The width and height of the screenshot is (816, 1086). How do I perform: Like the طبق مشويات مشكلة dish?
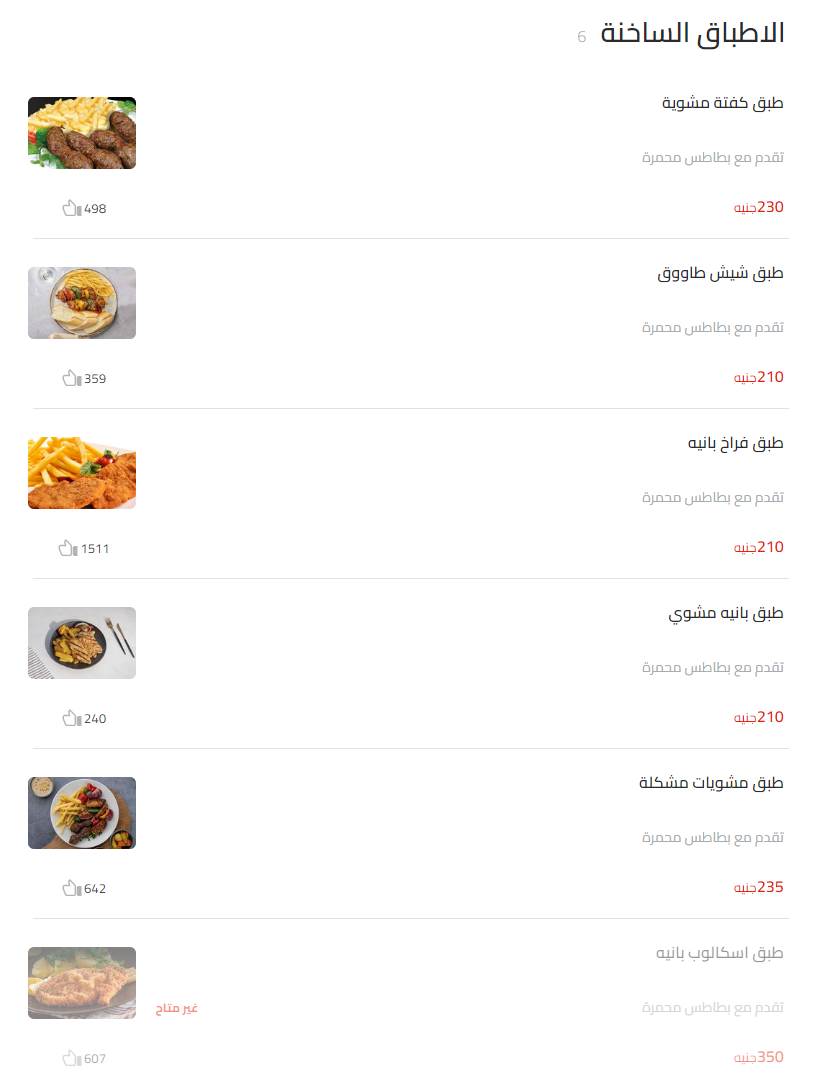pos(70,888)
